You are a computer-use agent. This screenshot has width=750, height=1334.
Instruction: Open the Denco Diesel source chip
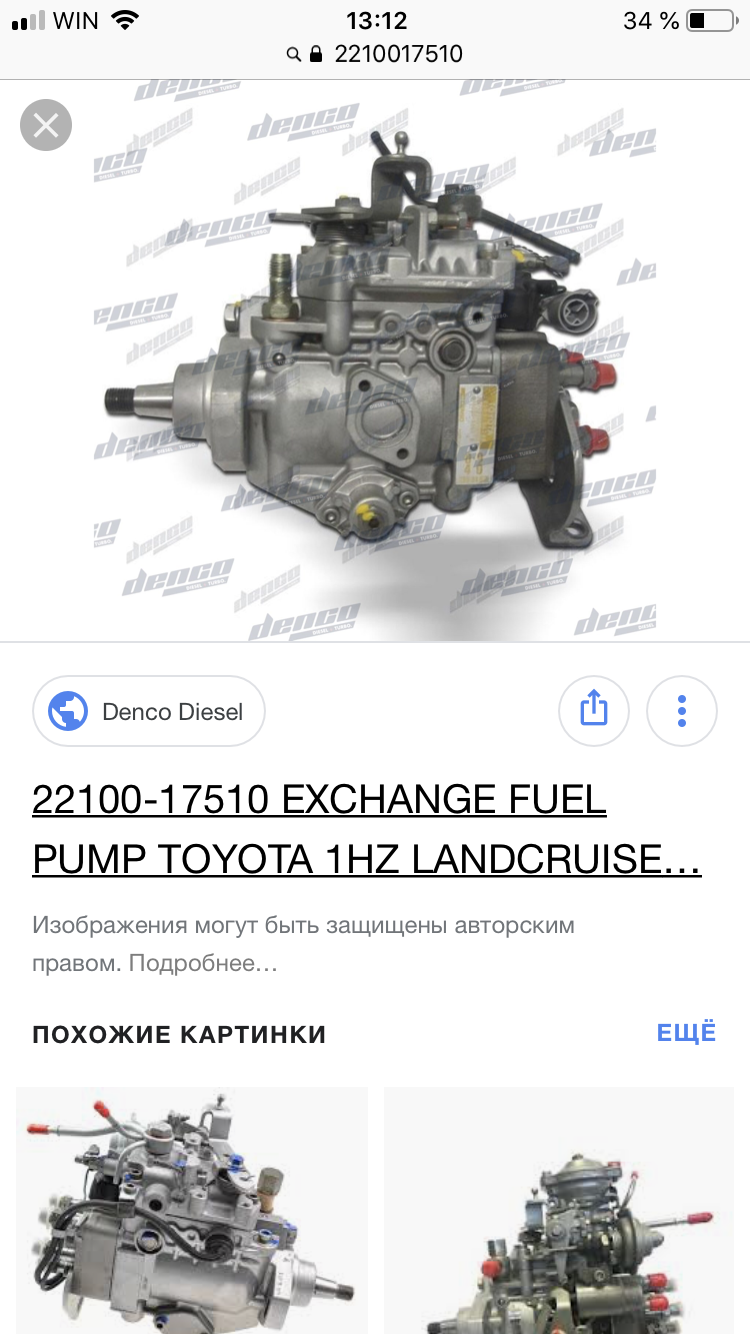coord(149,712)
